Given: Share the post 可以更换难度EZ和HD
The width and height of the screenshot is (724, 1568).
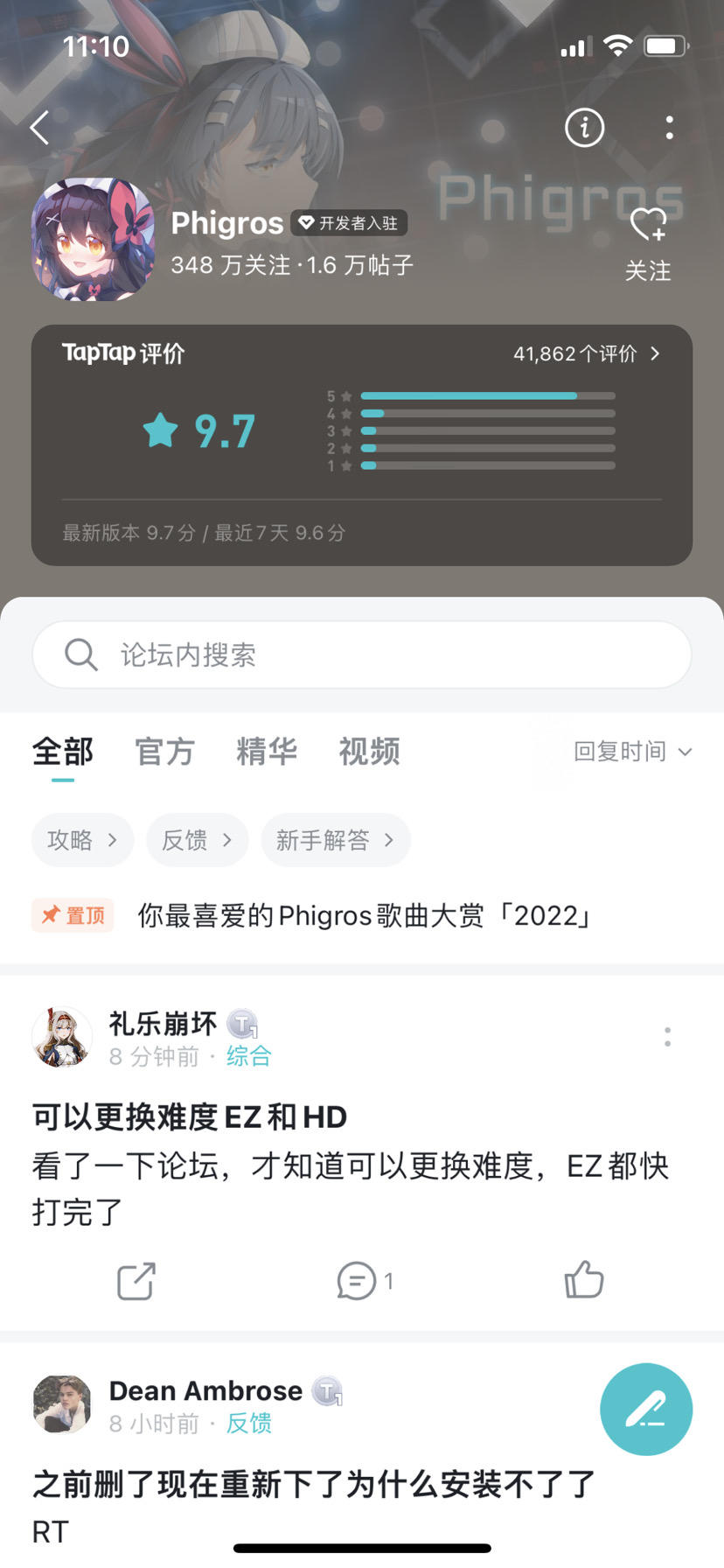Looking at the screenshot, I should click(x=136, y=1282).
